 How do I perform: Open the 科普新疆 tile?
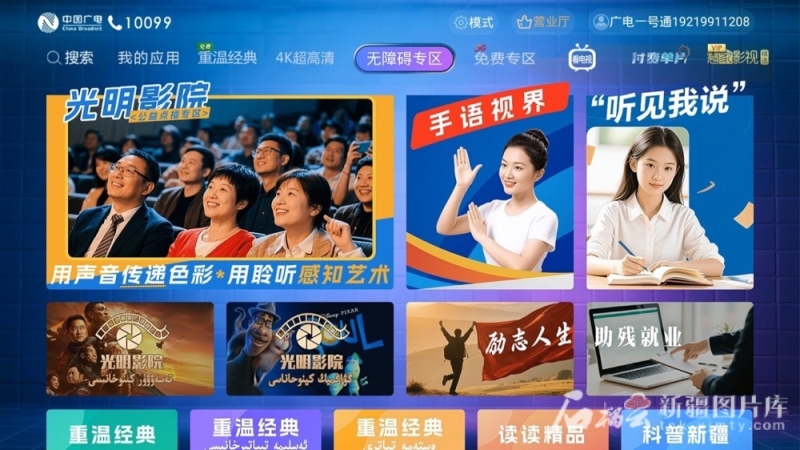coord(686,431)
